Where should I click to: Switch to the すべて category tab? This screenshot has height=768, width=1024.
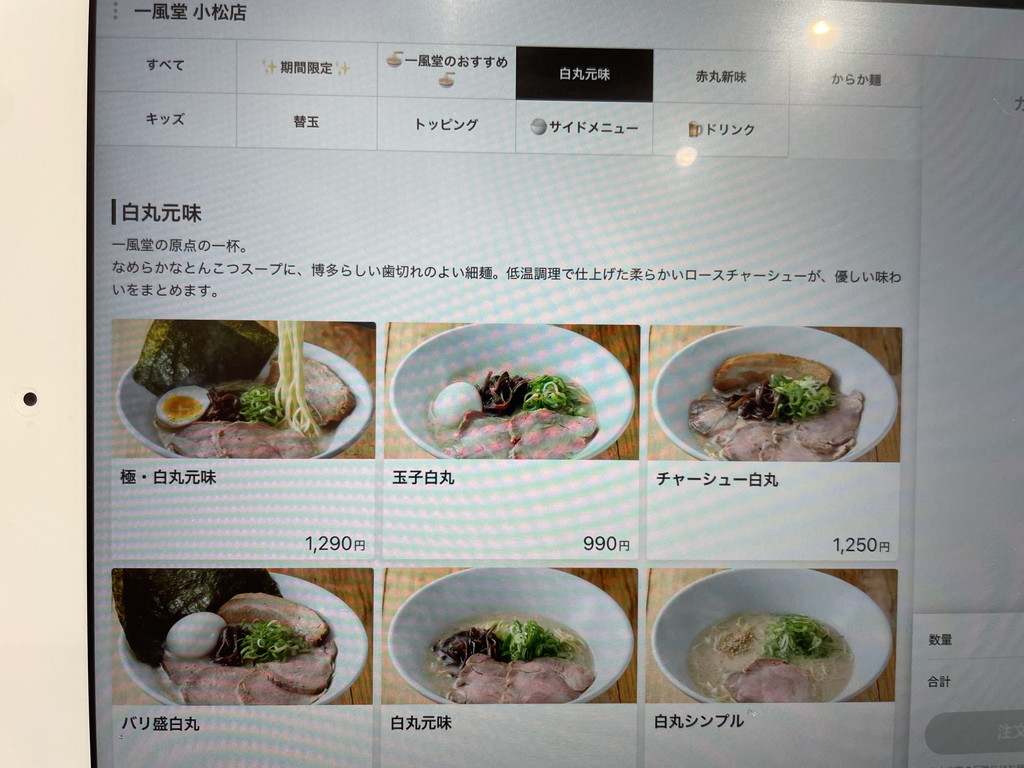pyautogui.click(x=166, y=65)
